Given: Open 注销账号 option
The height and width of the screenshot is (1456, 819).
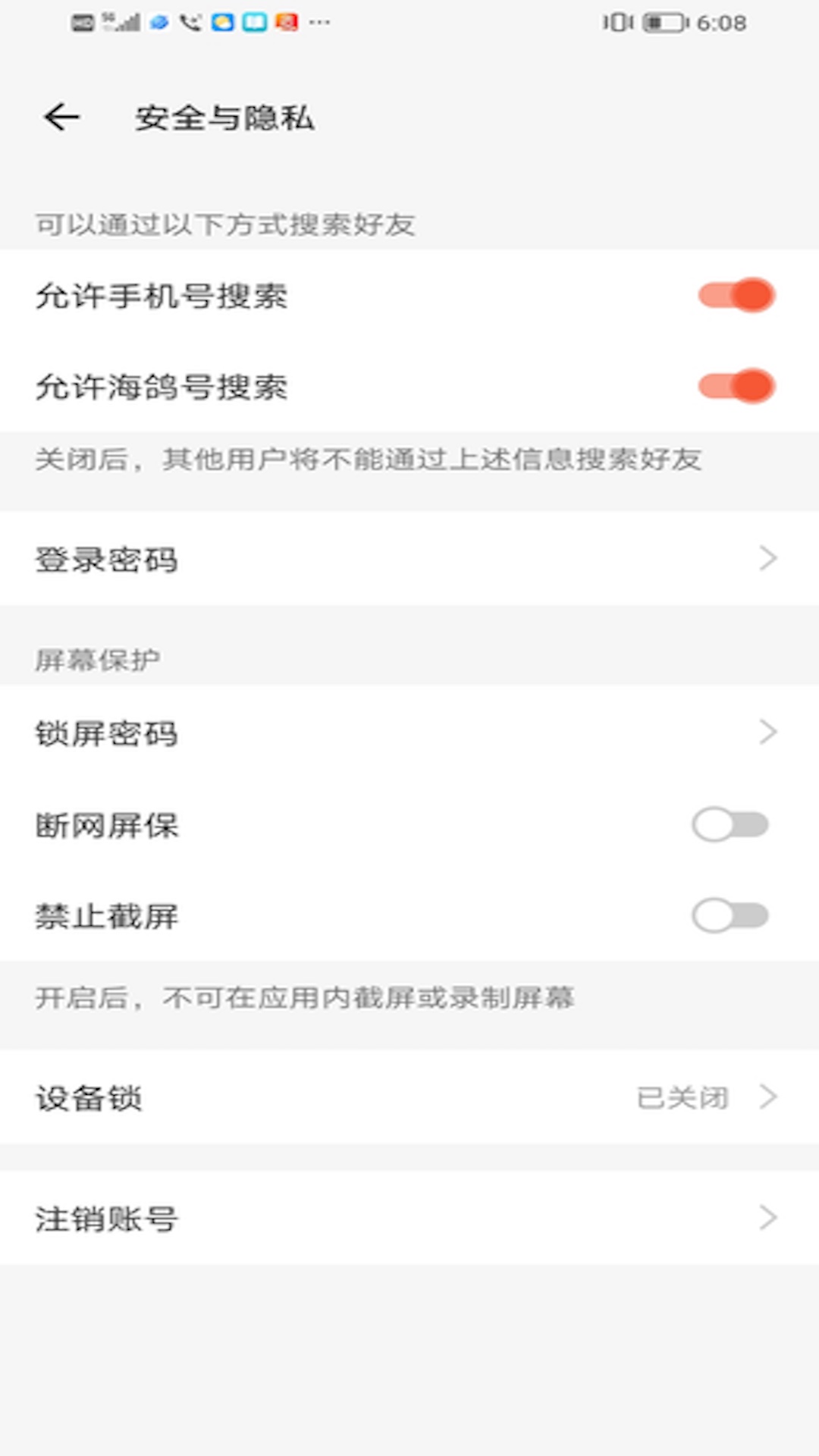Looking at the screenshot, I should (409, 1218).
